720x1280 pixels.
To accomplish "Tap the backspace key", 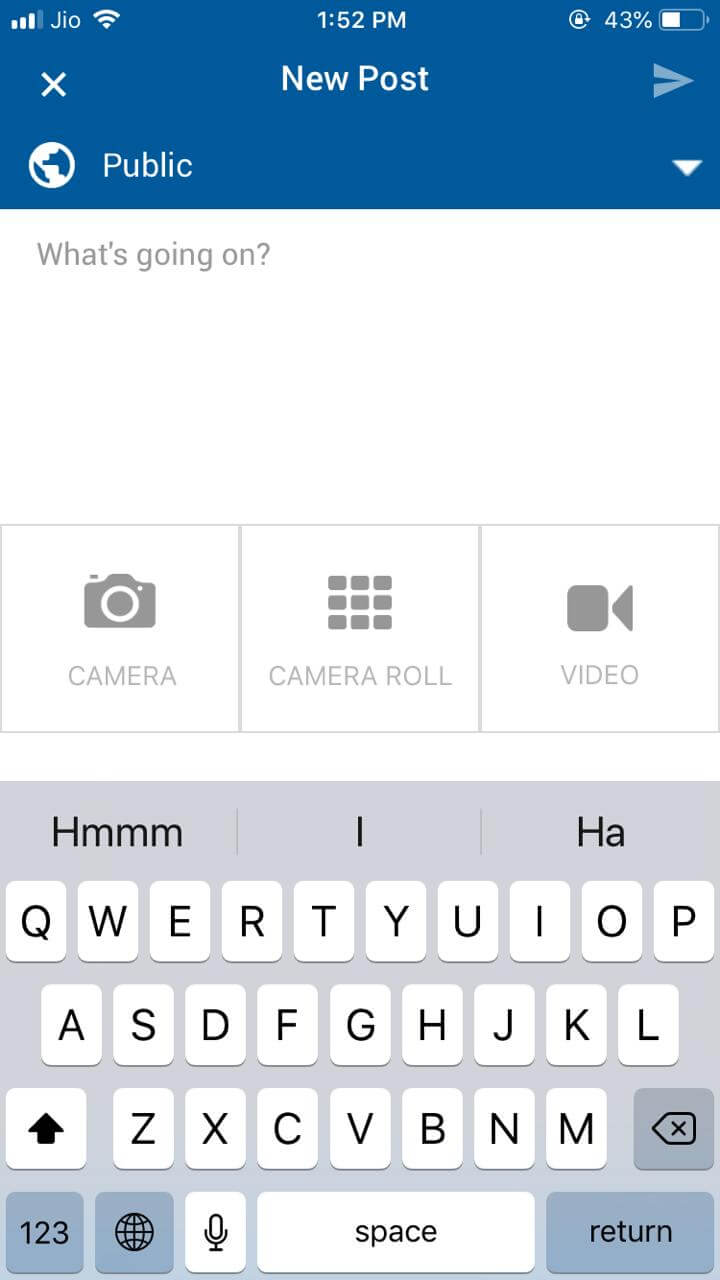I will pos(673,1129).
